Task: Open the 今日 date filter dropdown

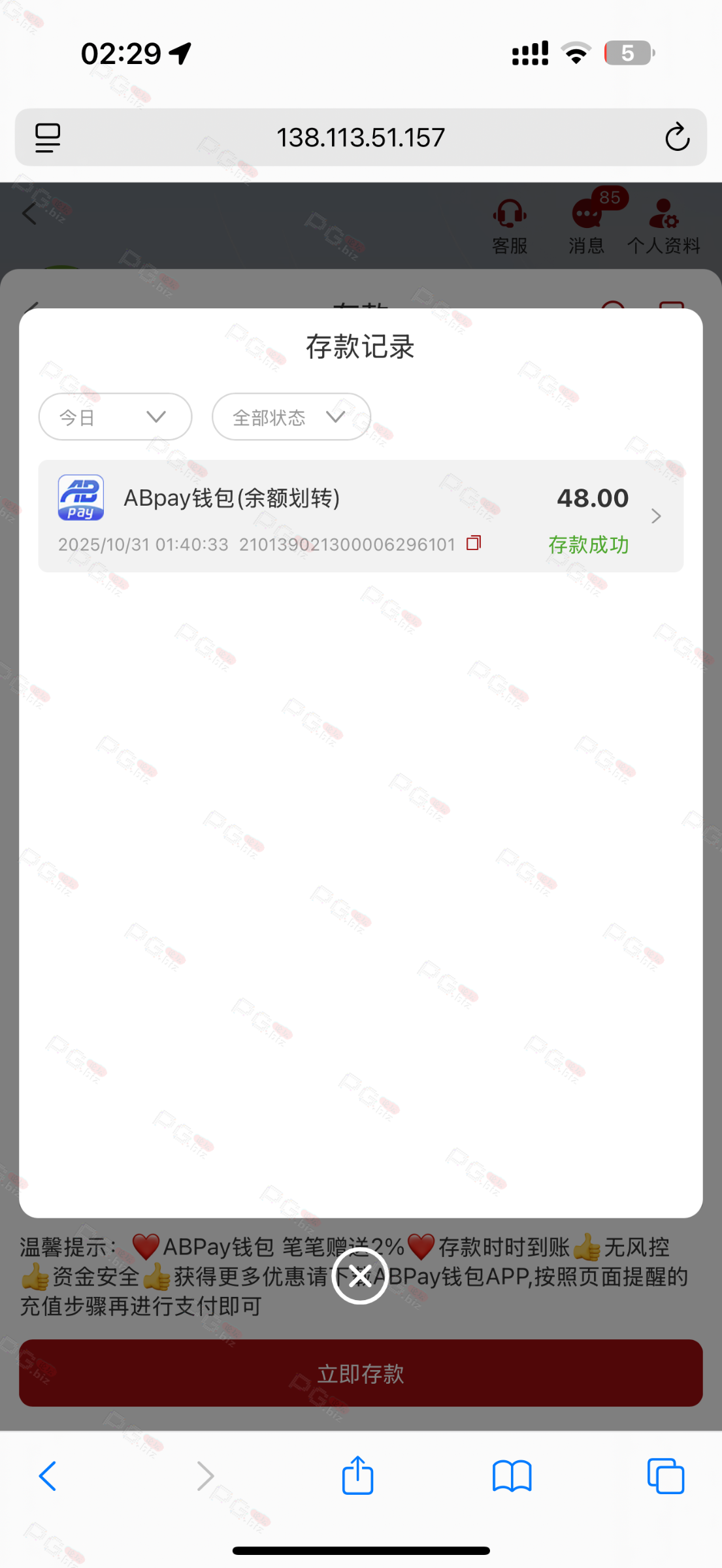Action: pos(115,417)
